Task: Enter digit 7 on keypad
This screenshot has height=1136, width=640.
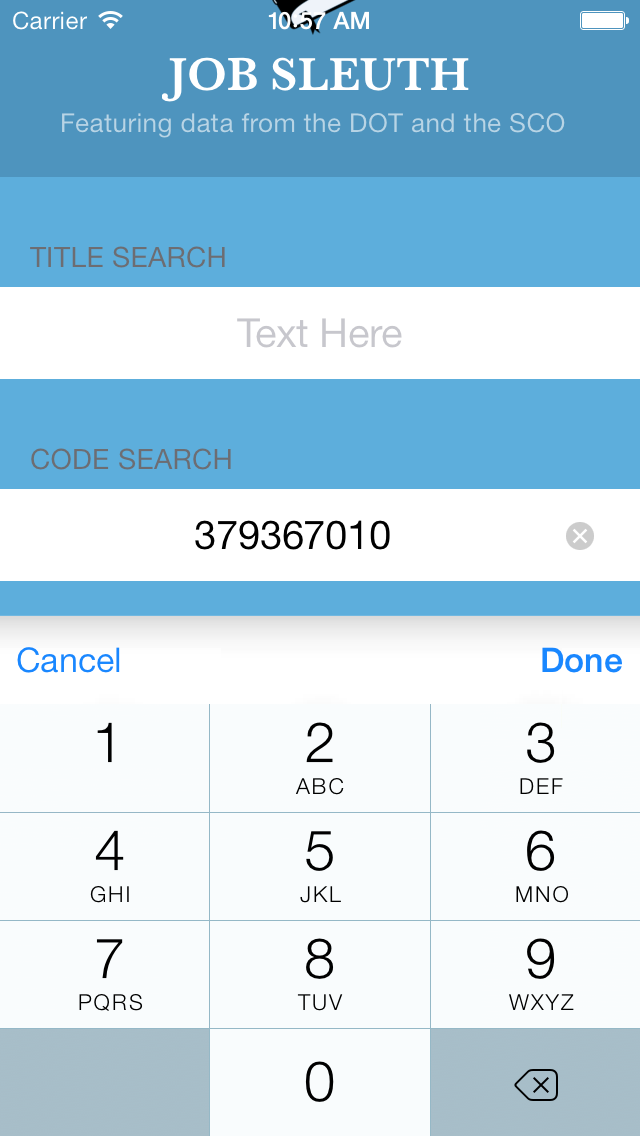Action: 105,974
